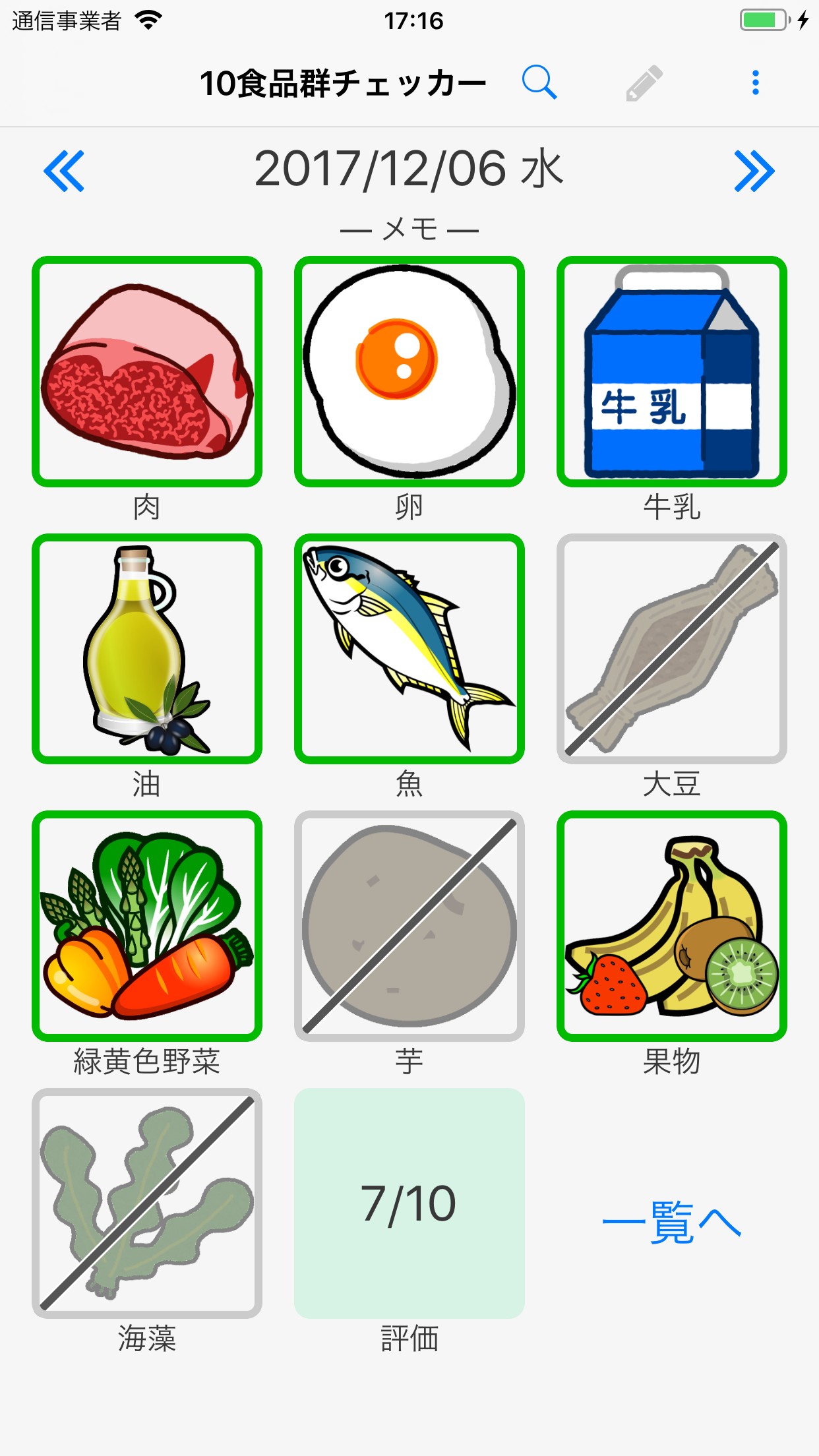This screenshot has width=819, height=1456.
Task: Mark 芋 as eaten
Action: click(409, 926)
